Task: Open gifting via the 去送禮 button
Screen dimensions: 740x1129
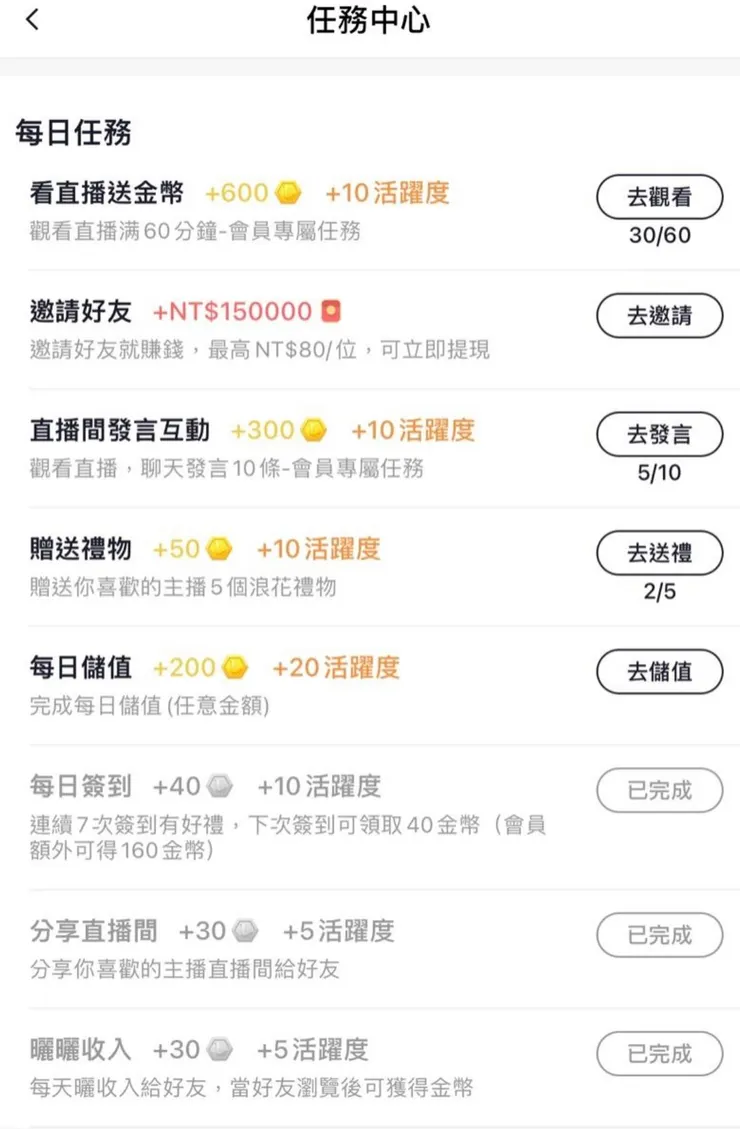Action: point(659,553)
